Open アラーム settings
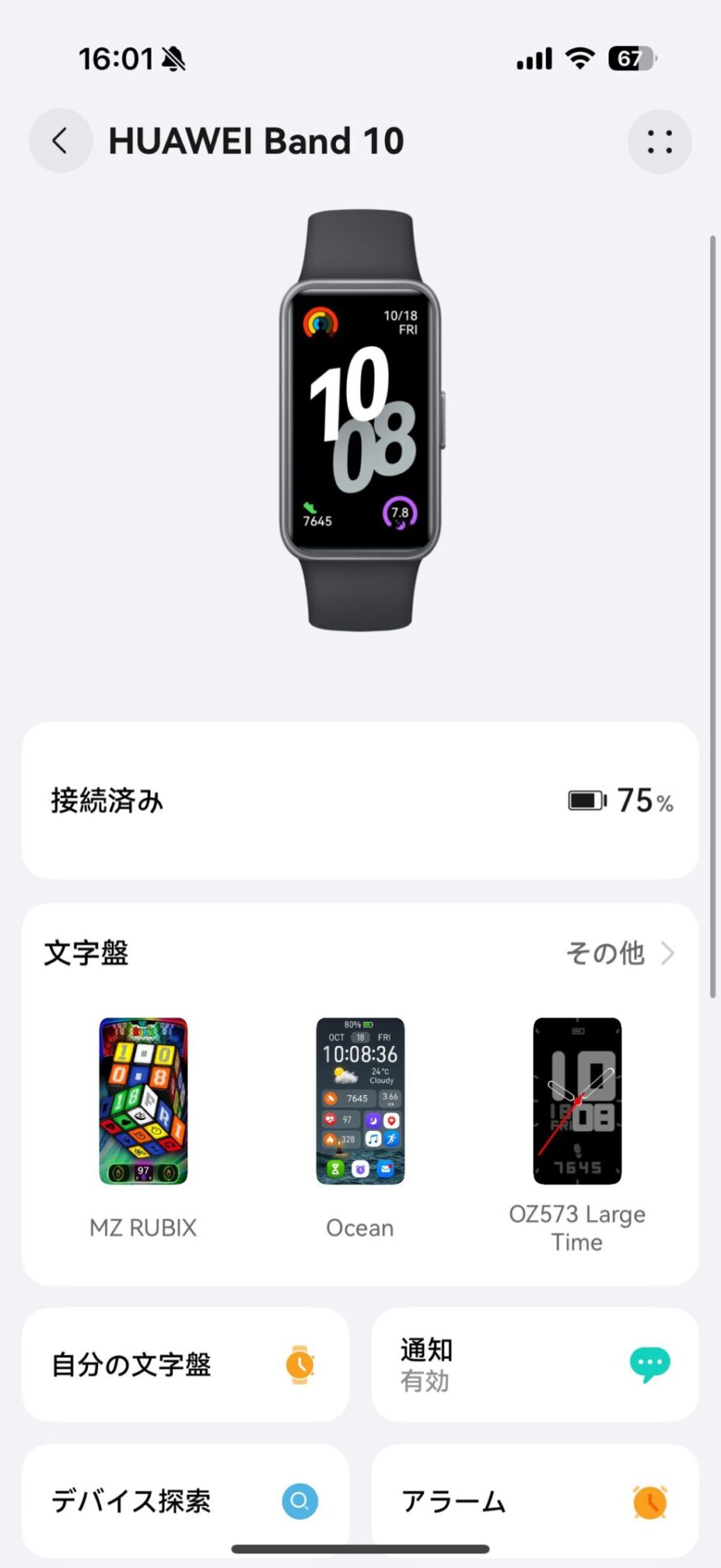 534,1501
